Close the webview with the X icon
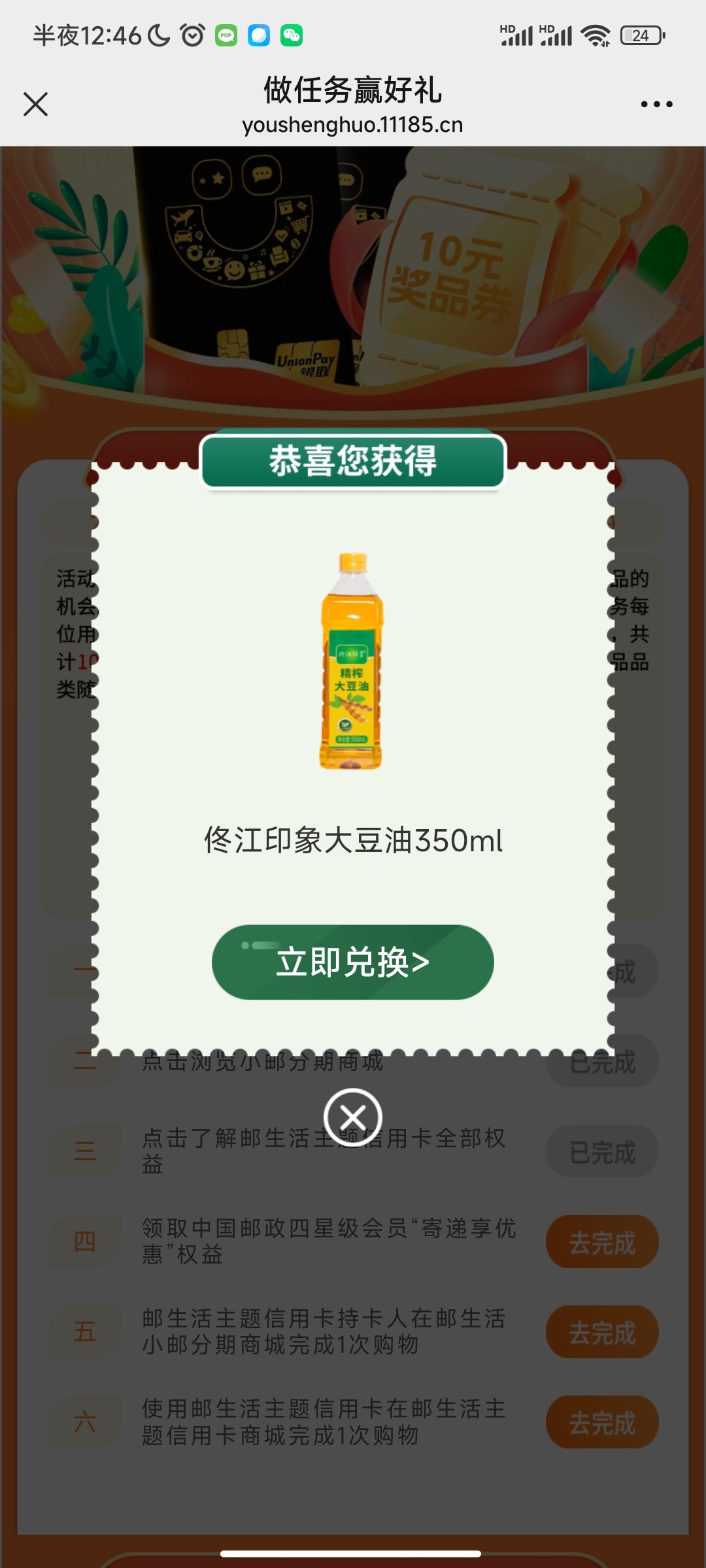The image size is (706, 1568). (x=35, y=104)
